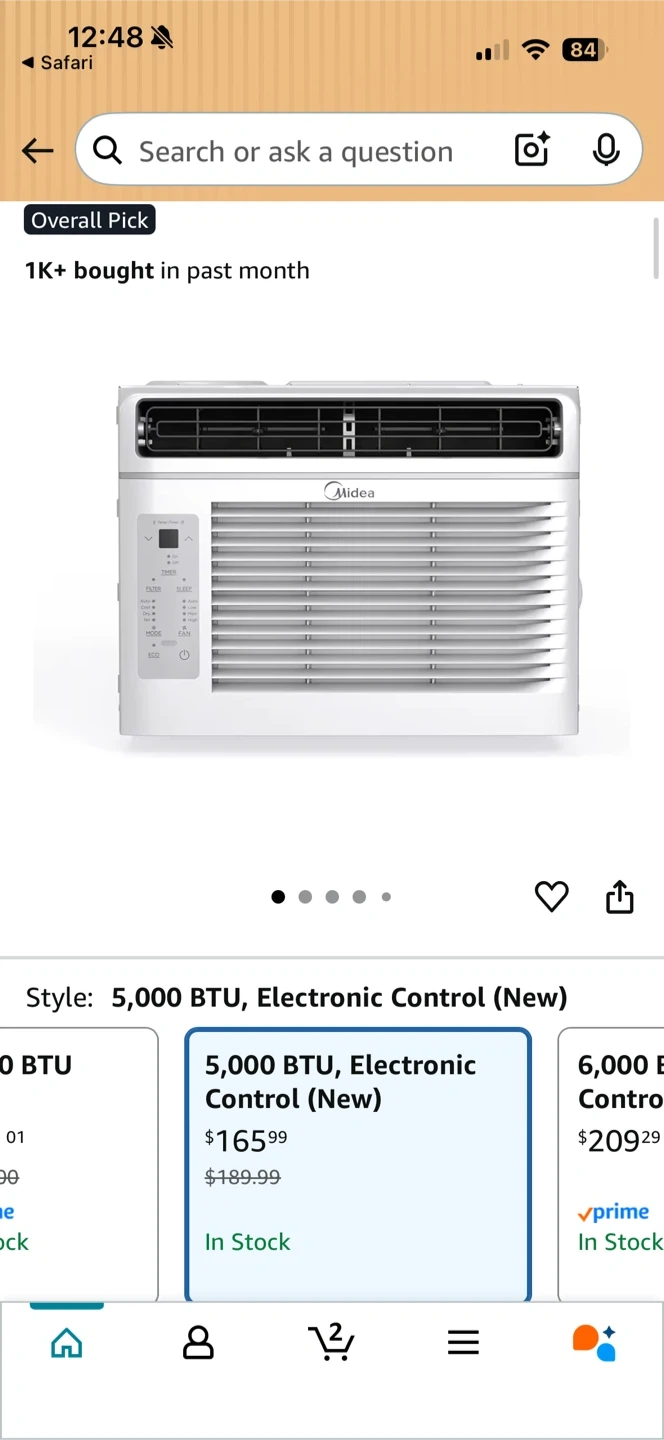The height and width of the screenshot is (1440, 664).
Task: Open the account profile tab
Action: [x=198, y=1343]
